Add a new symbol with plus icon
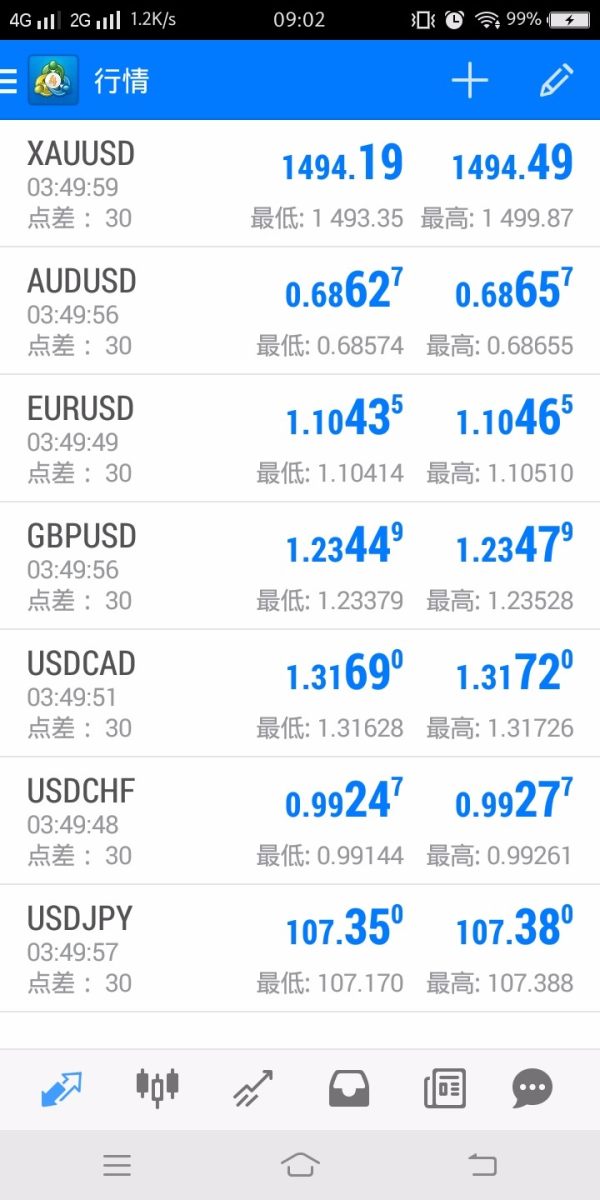This screenshot has height=1200, width=600. tap(469, 81)
